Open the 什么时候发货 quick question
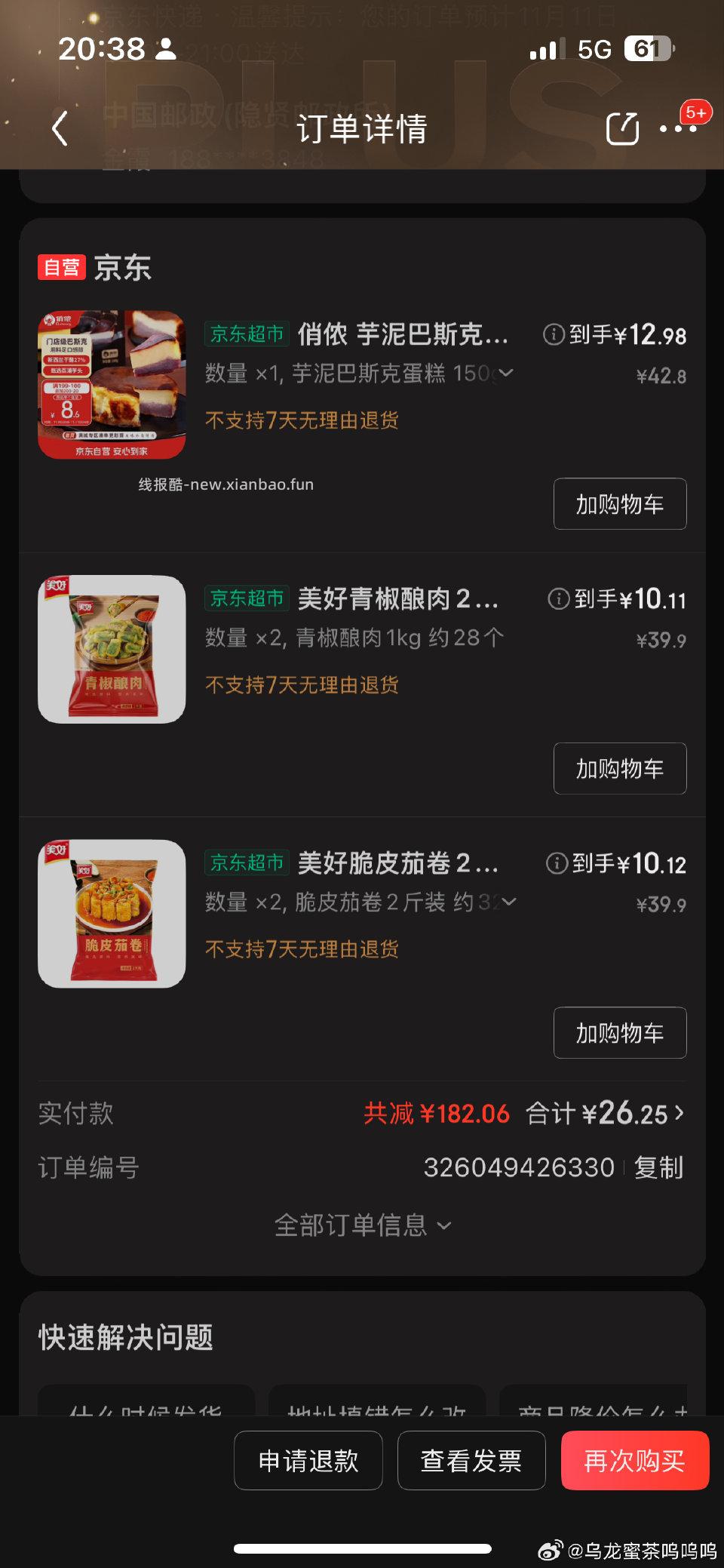 pyautogui.click(x=146, y=1410)
